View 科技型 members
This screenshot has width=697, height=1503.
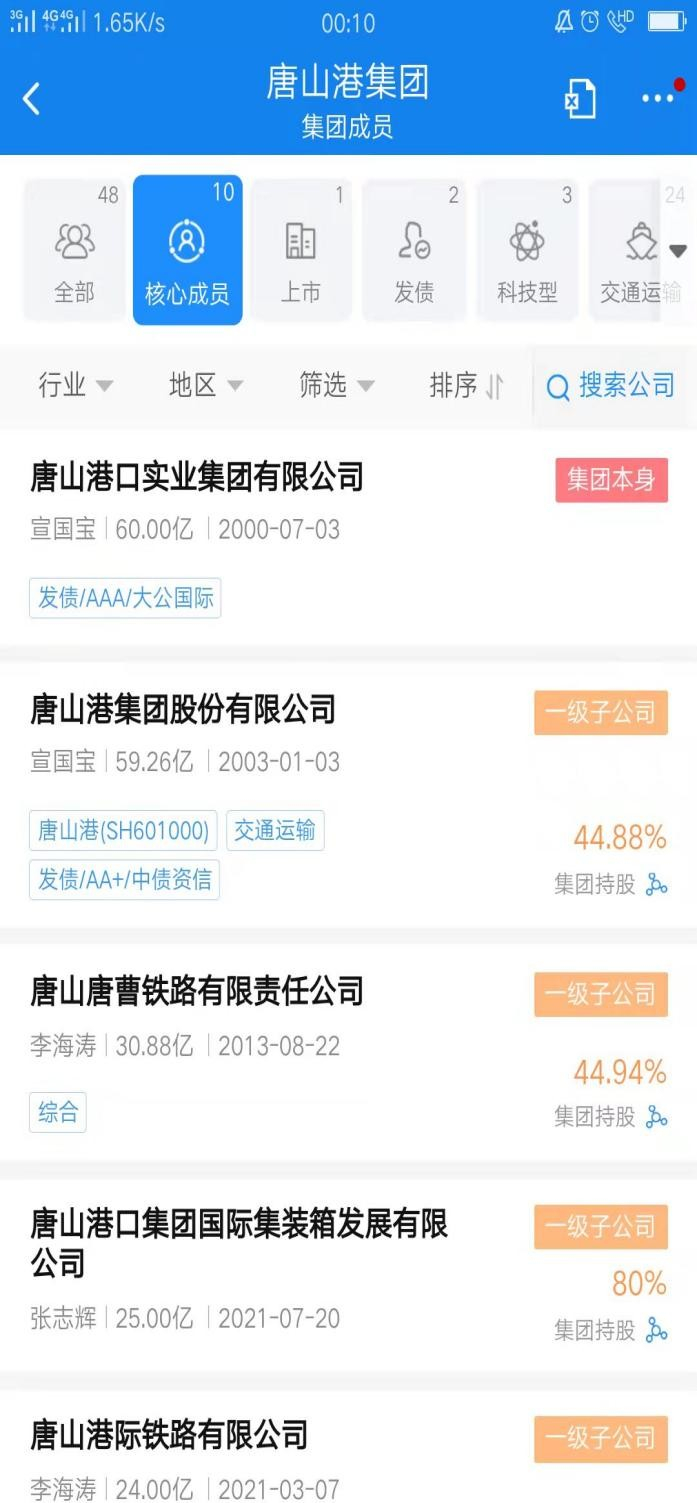pyautogui.click(x=527, y=250)
